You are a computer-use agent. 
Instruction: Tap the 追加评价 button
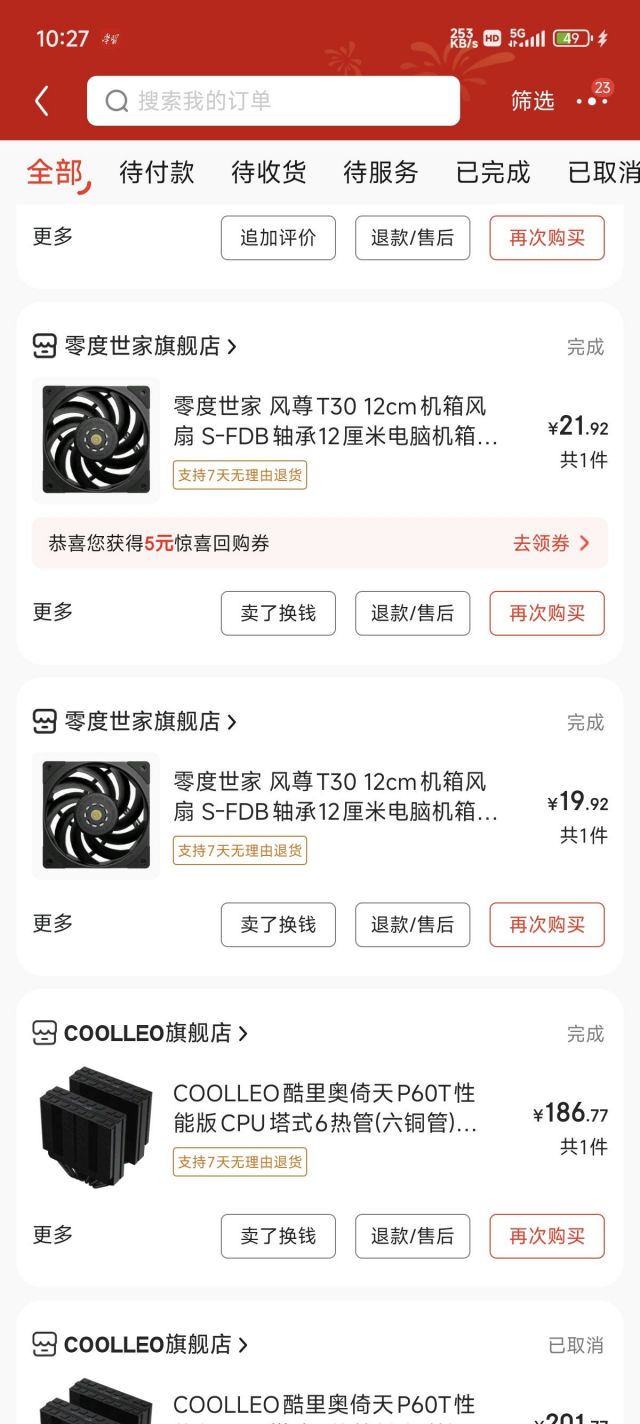coord(278,238)
